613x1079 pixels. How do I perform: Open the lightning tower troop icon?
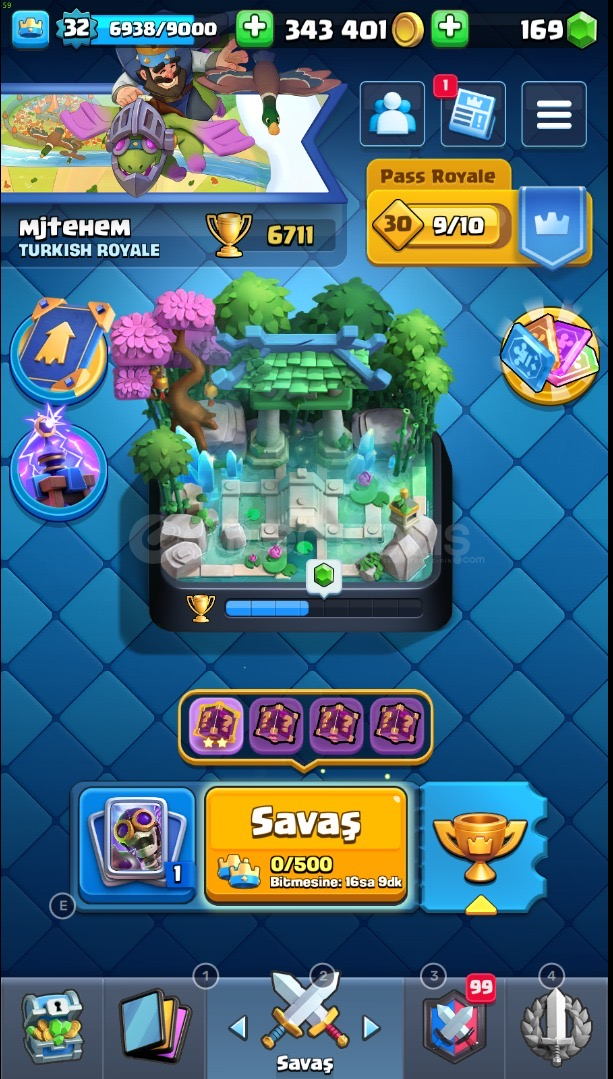(59, 467)
